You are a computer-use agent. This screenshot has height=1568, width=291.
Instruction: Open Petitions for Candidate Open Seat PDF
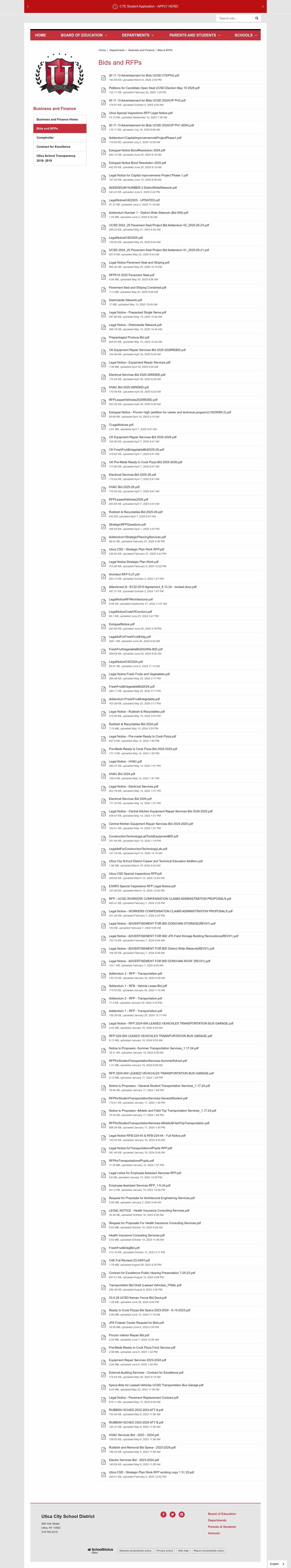coord(154,88)
